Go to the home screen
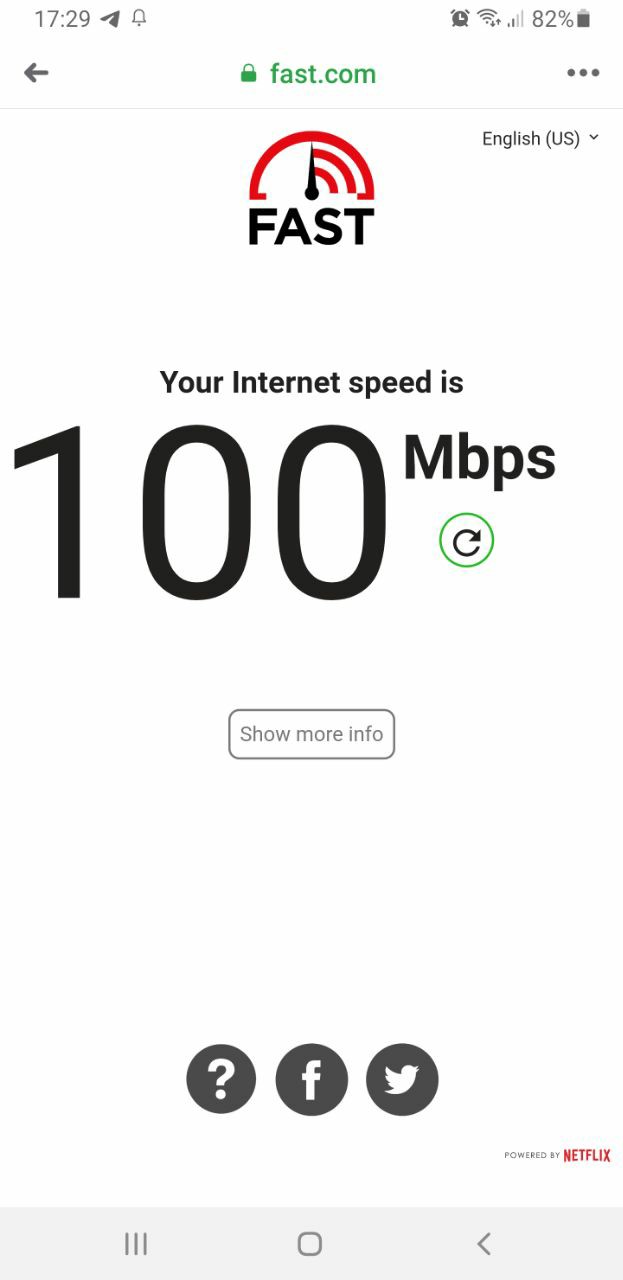623x1280 pixels. 310,1243
